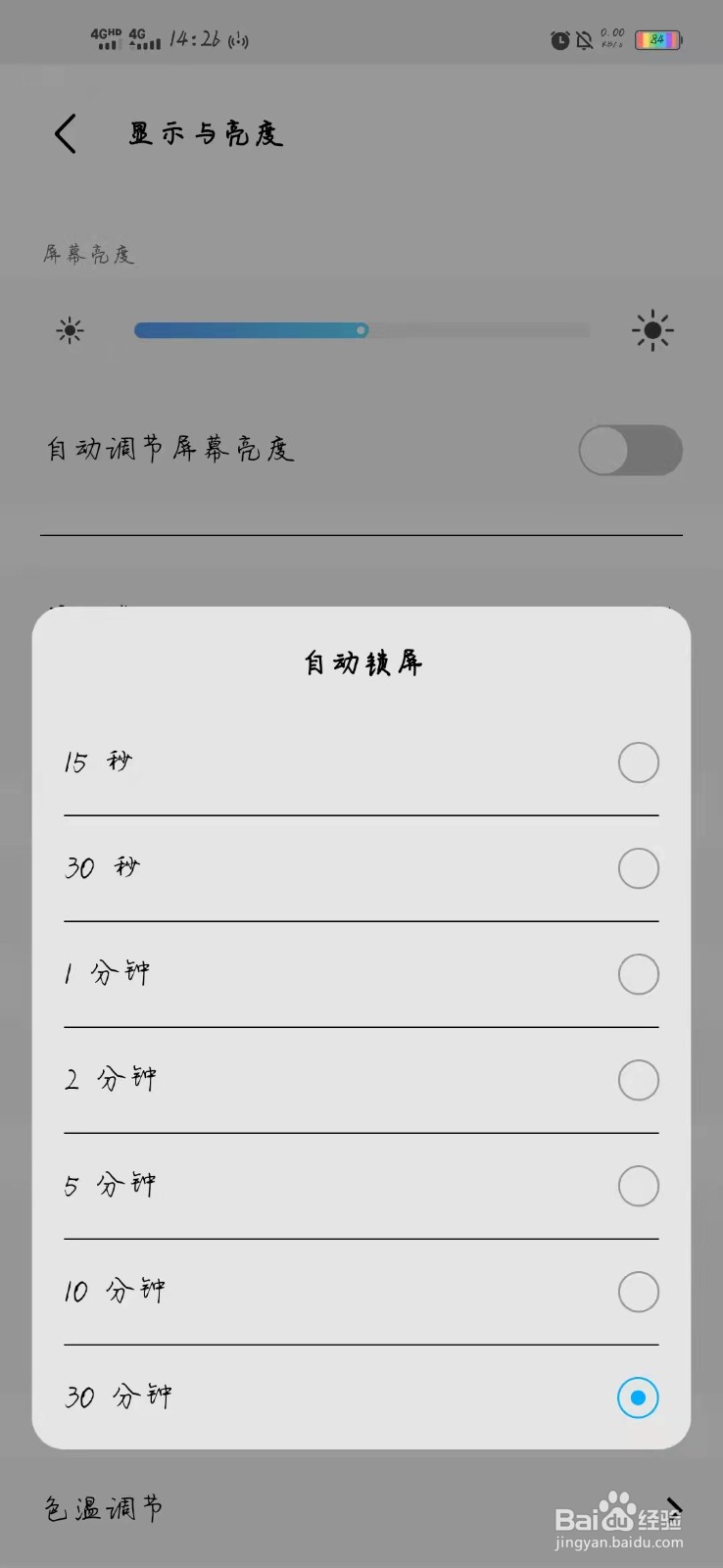This screenshot has height=1568, width=723.
Task: Tap the alarm clock icon in the status bar
Action: coord(558,41)
